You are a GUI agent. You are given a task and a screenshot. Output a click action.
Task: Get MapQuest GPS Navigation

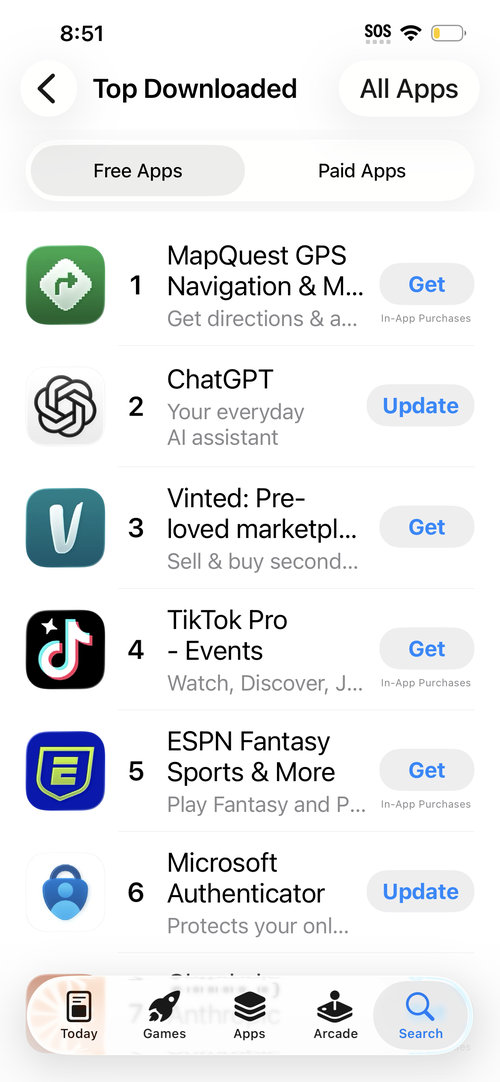click(427, 284)
